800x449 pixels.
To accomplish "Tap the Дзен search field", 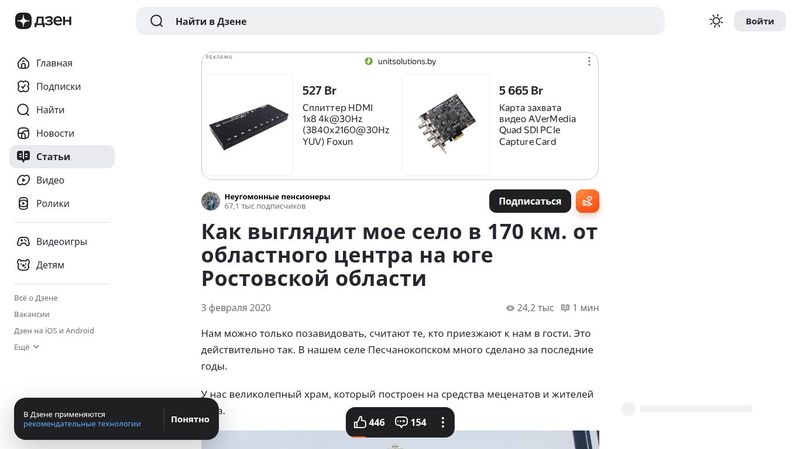I will [x=400, y=21].
